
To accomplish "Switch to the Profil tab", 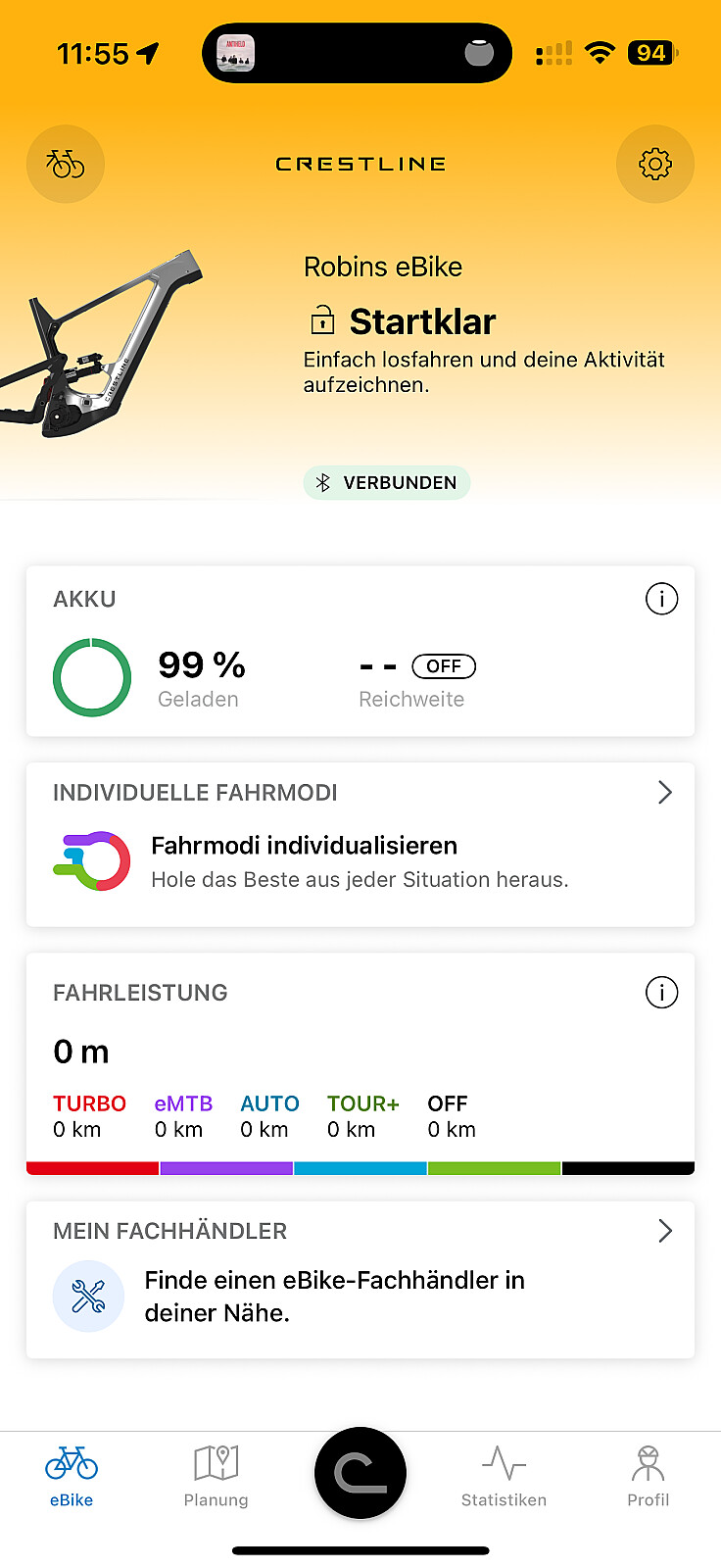I will coord(649,1477).
